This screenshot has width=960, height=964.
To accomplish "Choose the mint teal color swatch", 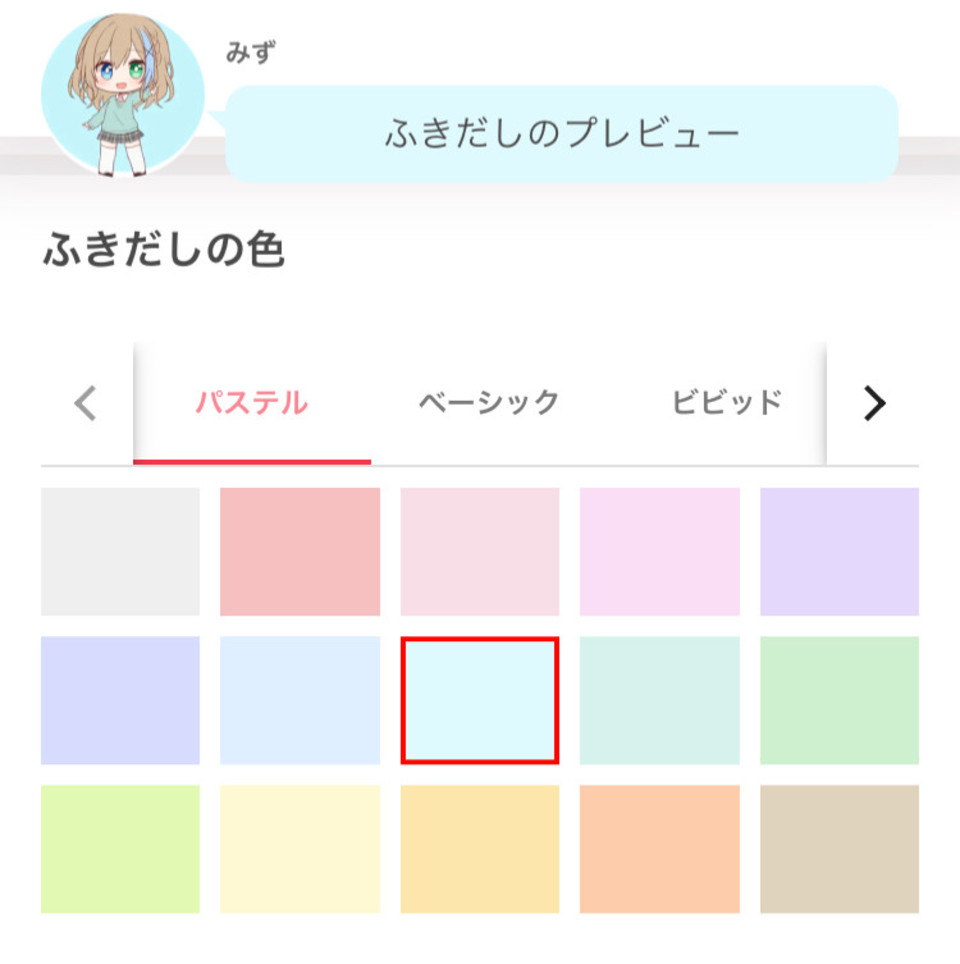I will pyautogui.click(x=660, y=700).
